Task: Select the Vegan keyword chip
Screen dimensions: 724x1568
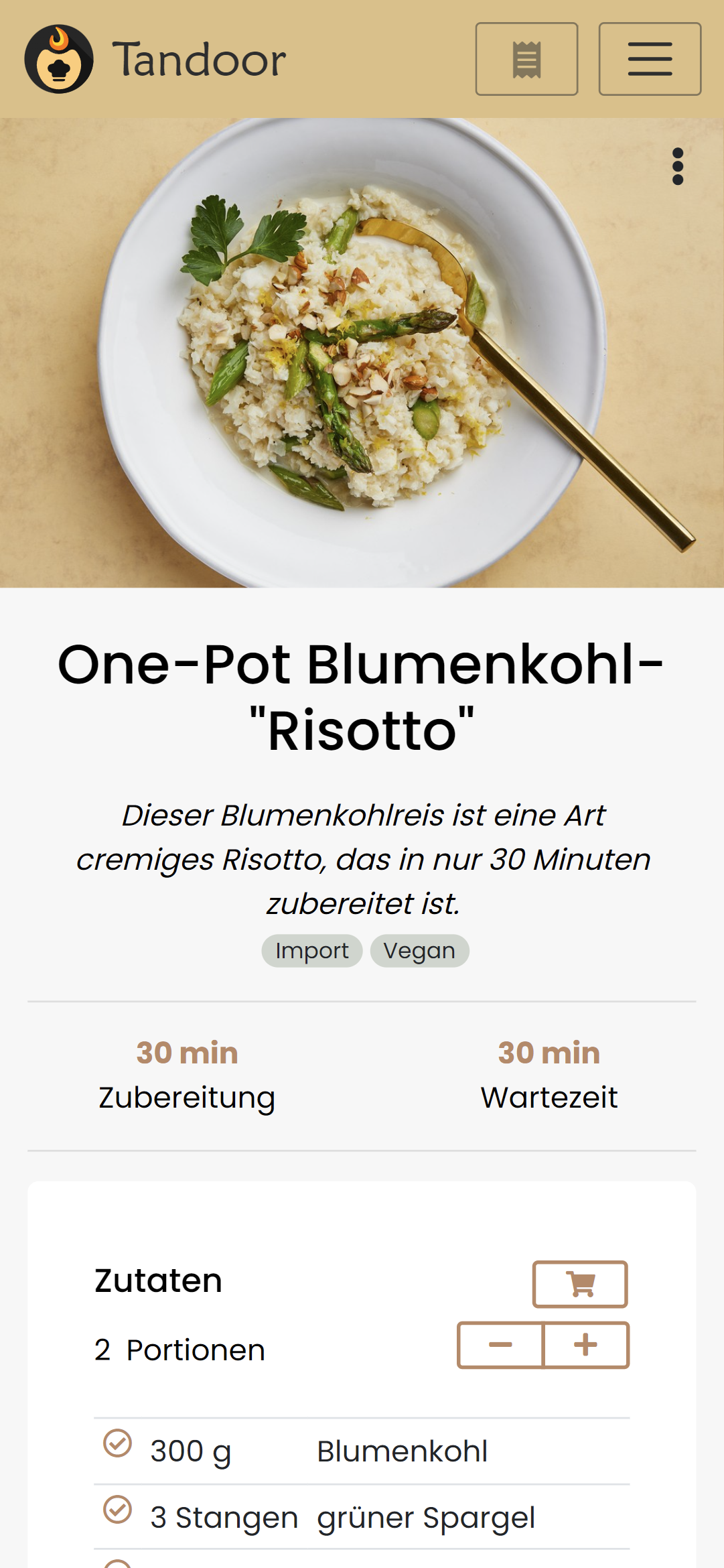Action: 419,951
